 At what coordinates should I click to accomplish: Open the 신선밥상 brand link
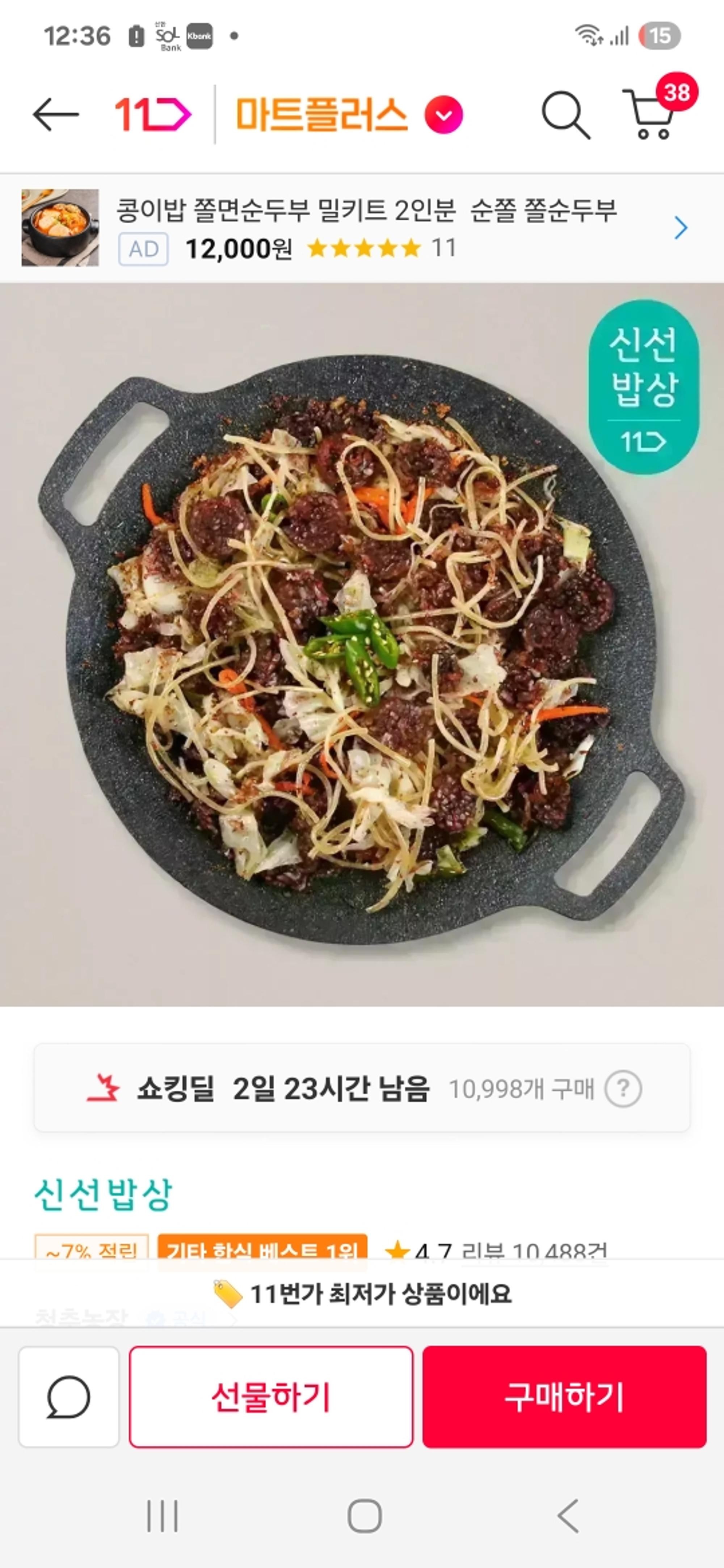104,1194
